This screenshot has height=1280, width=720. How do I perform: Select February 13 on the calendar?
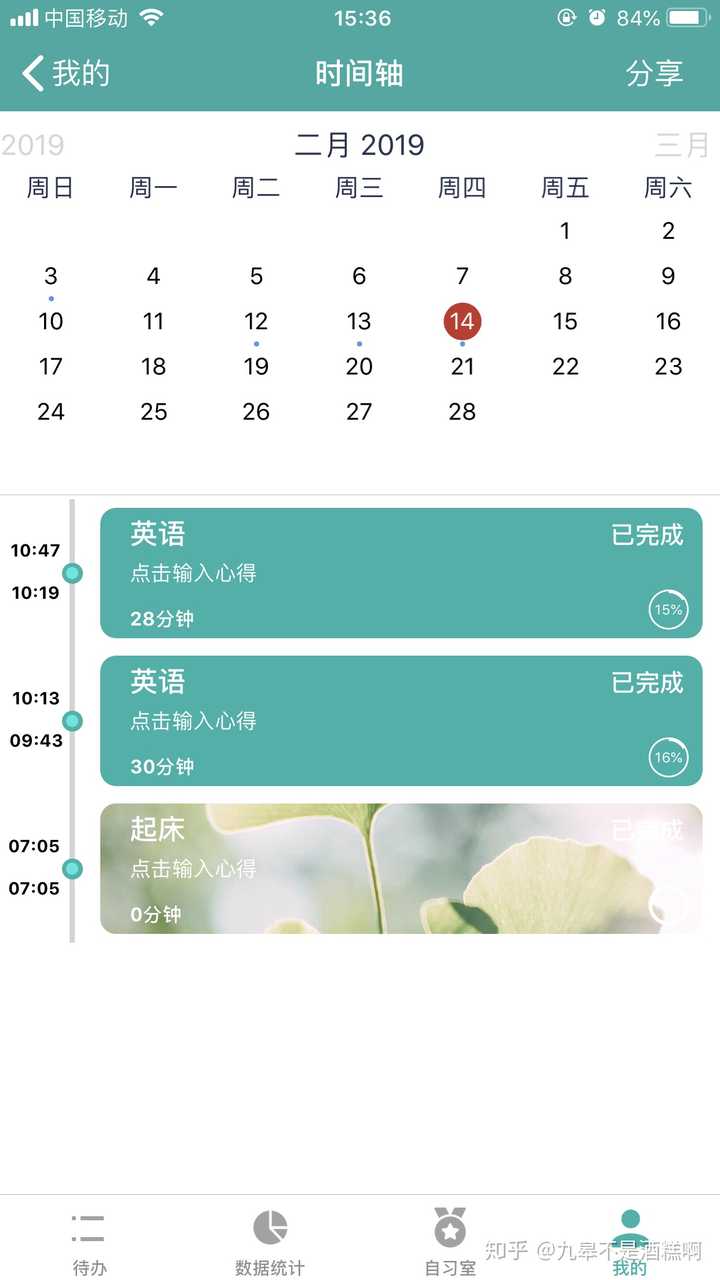click(359, 322)
